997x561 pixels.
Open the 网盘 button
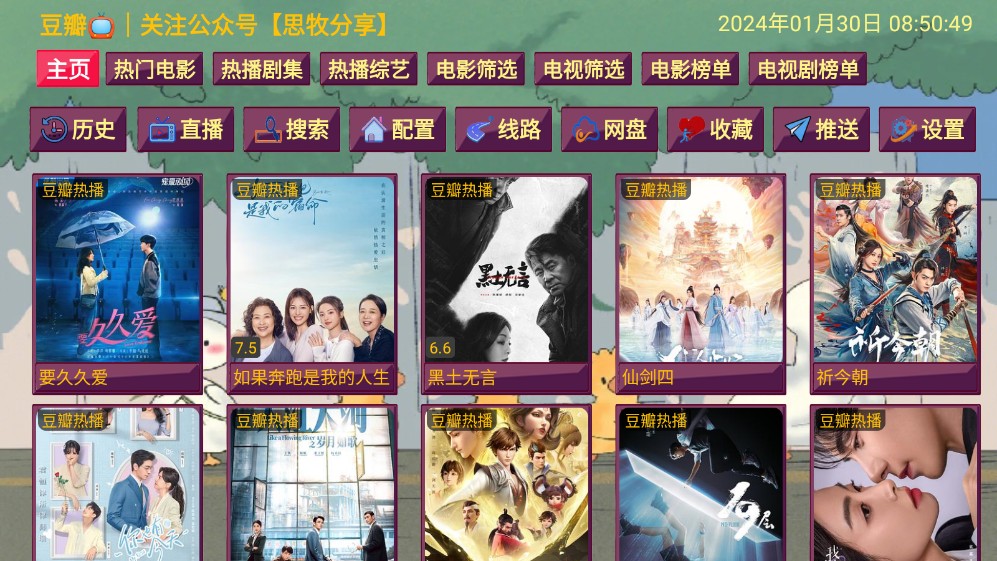pos(610,130)
